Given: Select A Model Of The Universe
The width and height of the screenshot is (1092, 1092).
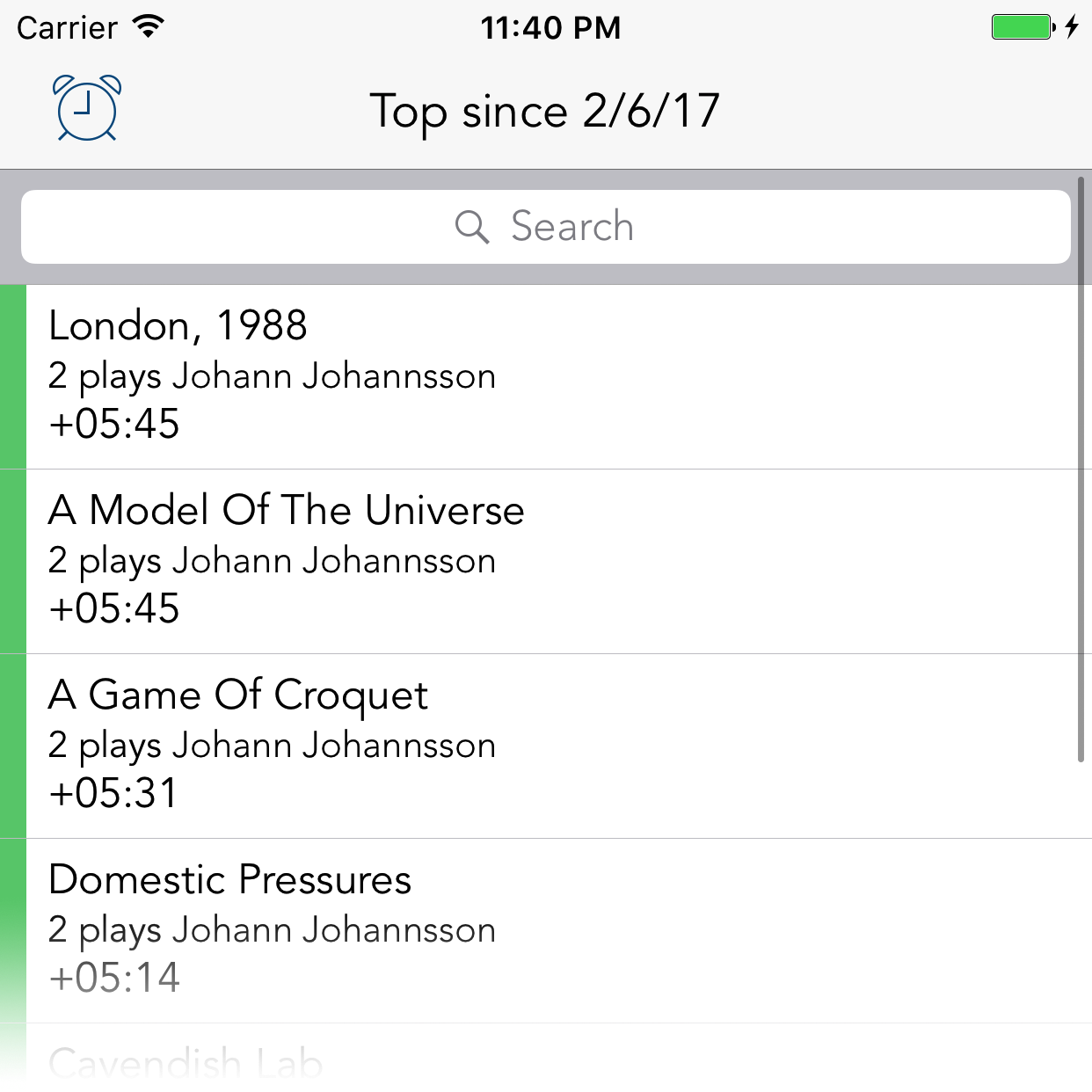Looking at the screenshot, I should tap(545, 561).
